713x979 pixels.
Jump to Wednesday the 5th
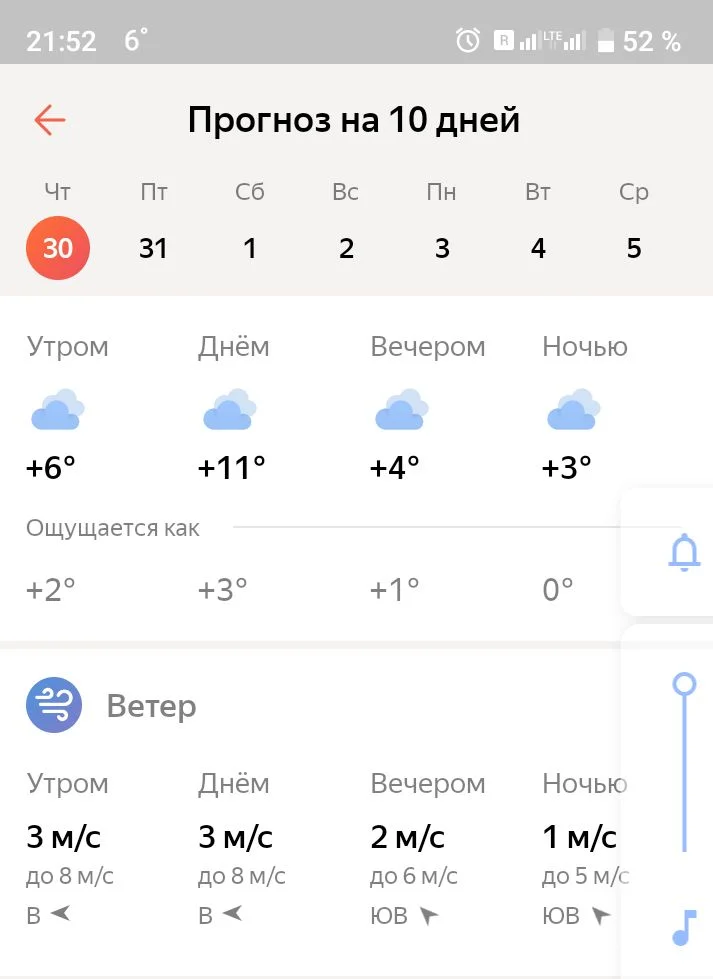click(x=634, y=248)
